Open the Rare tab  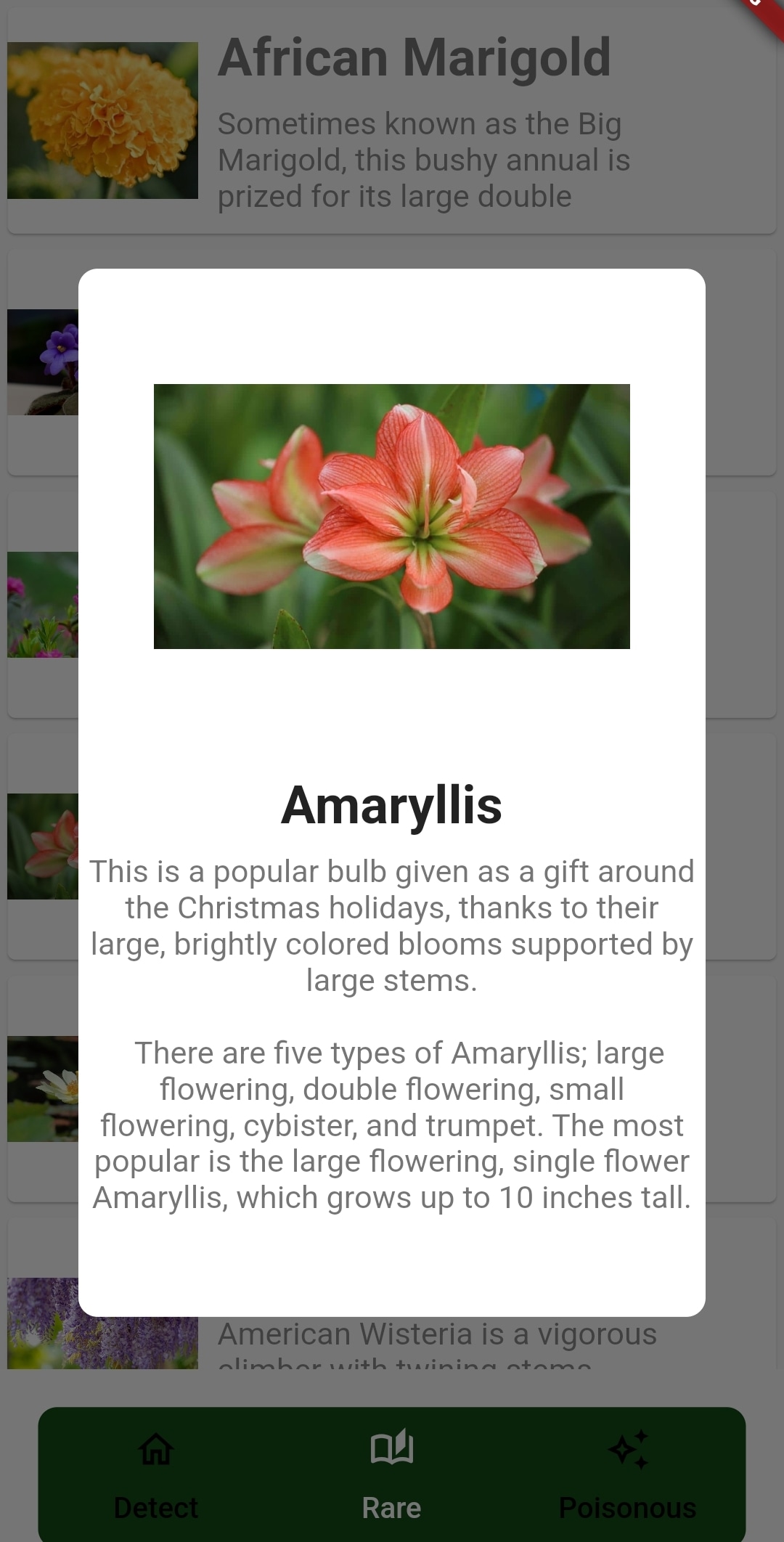point(391,1474)
